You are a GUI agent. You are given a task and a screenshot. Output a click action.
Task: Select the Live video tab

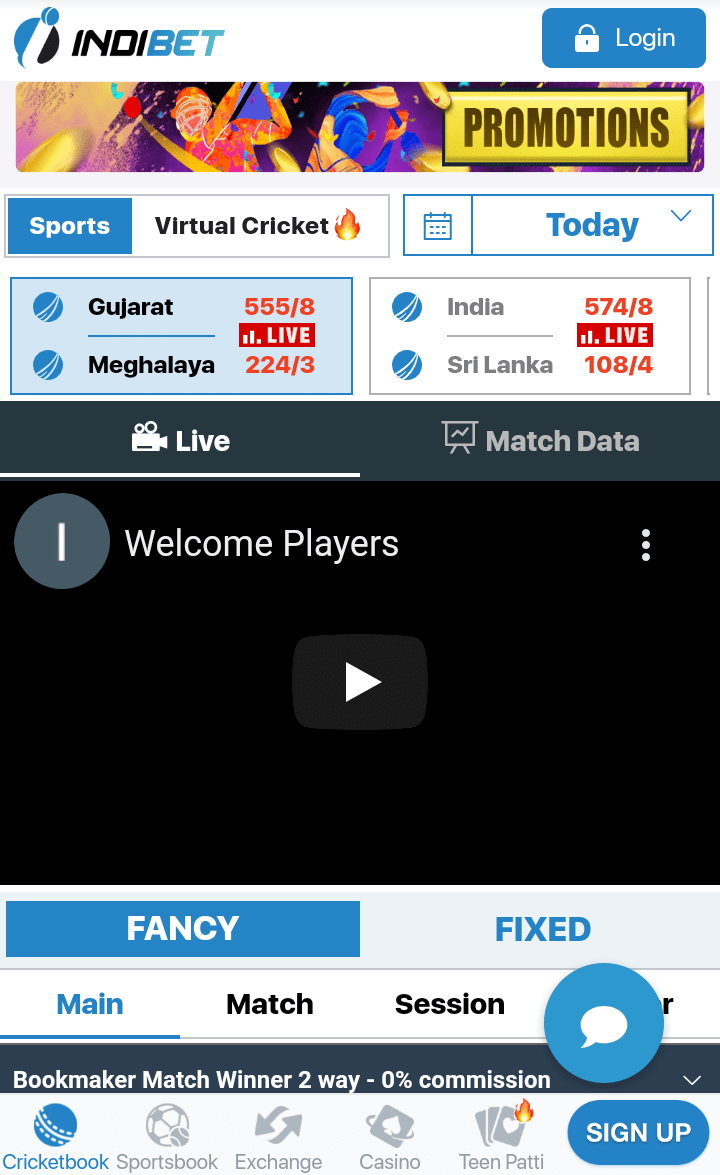[x=181, y=441]
